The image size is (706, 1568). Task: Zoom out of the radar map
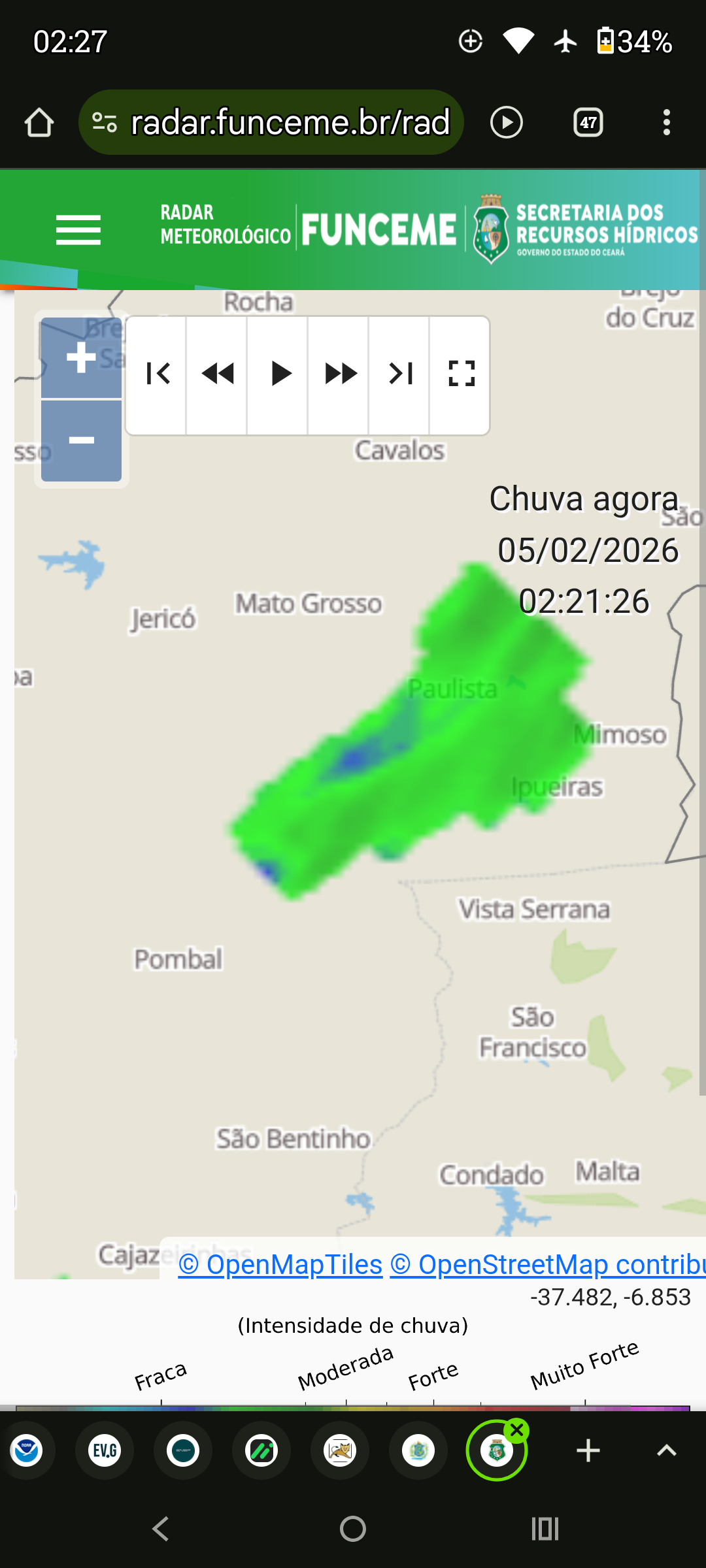(x=81, y=441)
